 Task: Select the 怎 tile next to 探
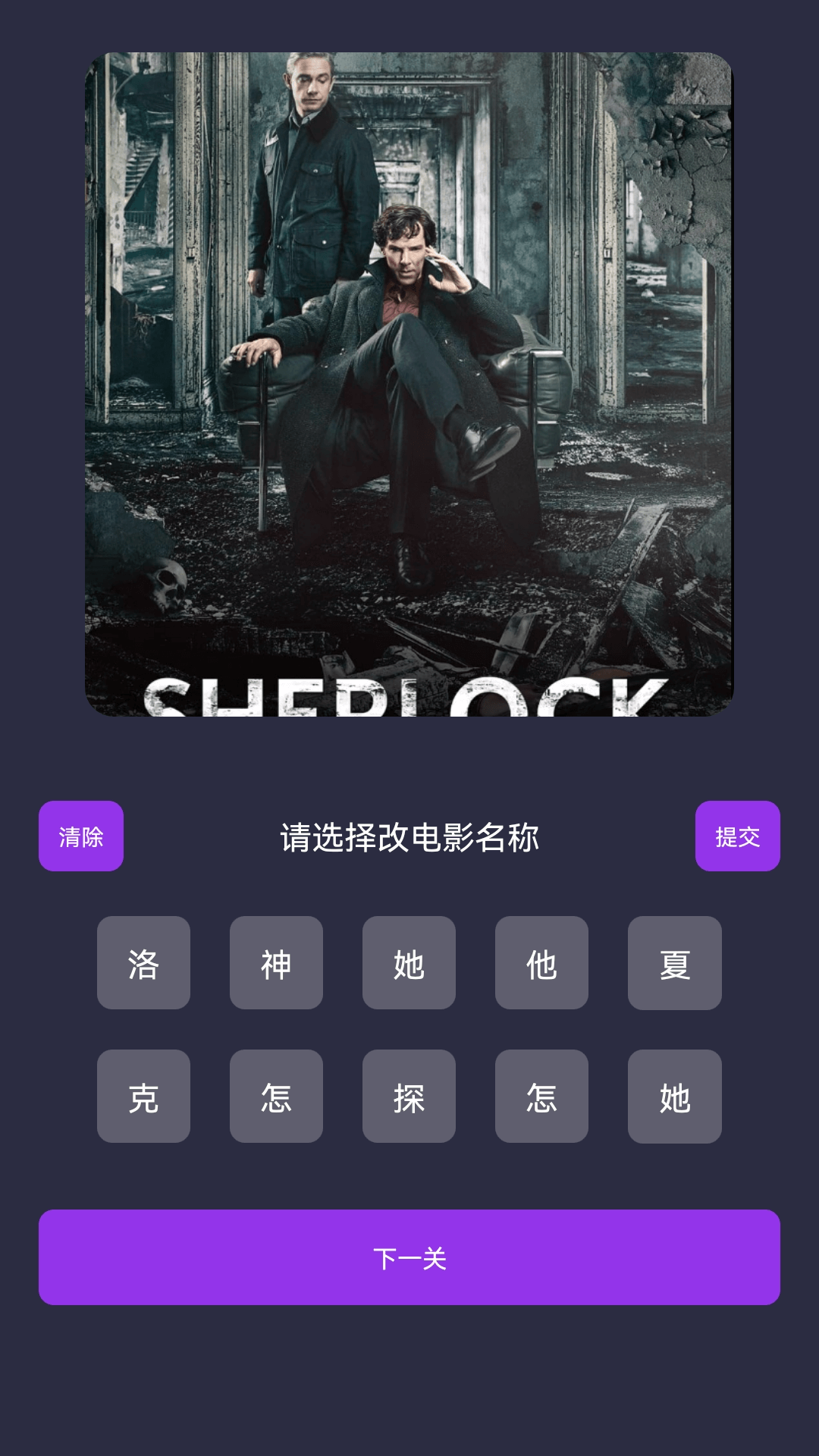pos(541,1097)
